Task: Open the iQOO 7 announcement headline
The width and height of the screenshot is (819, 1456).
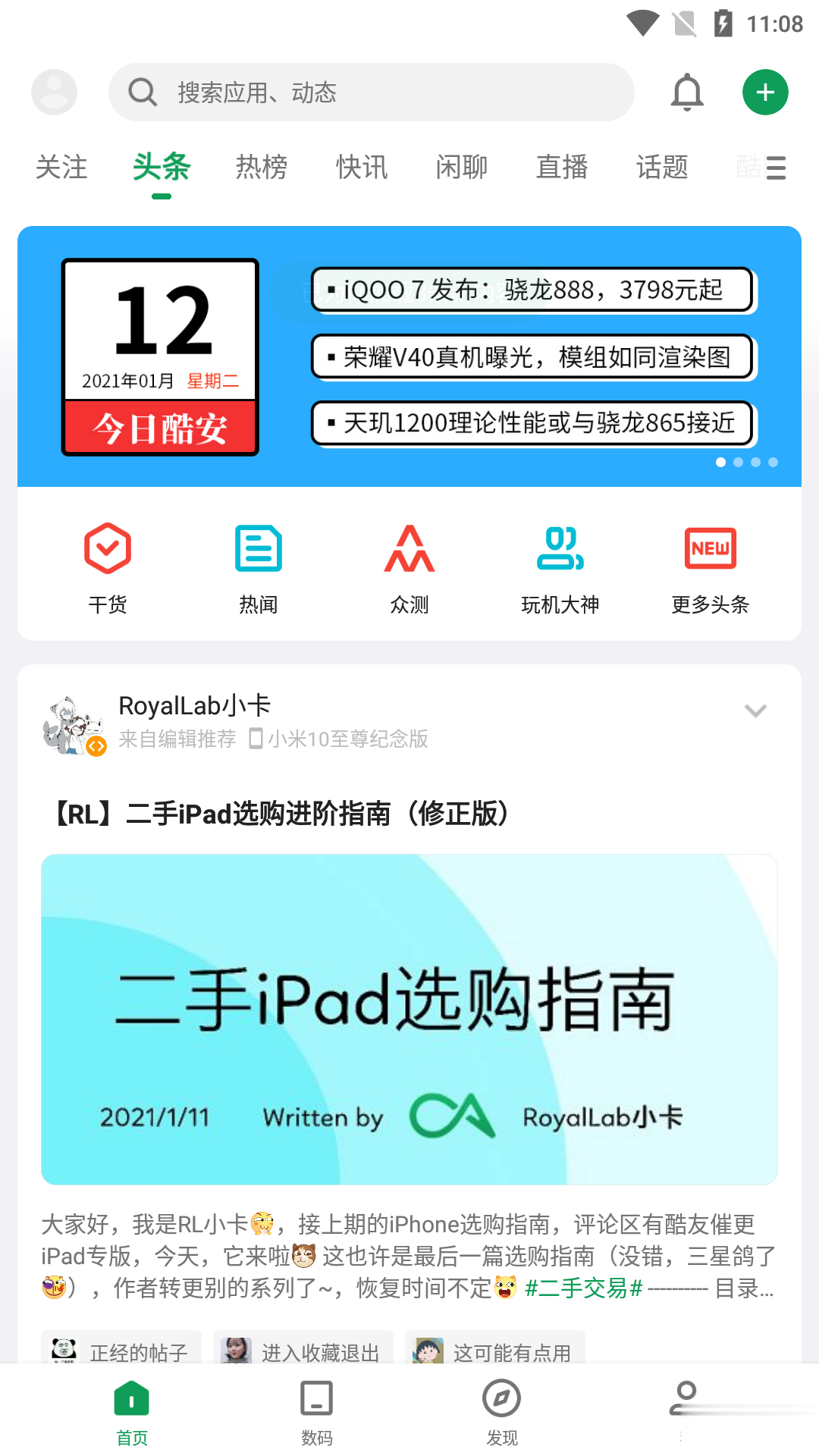Action: [533, 290]
